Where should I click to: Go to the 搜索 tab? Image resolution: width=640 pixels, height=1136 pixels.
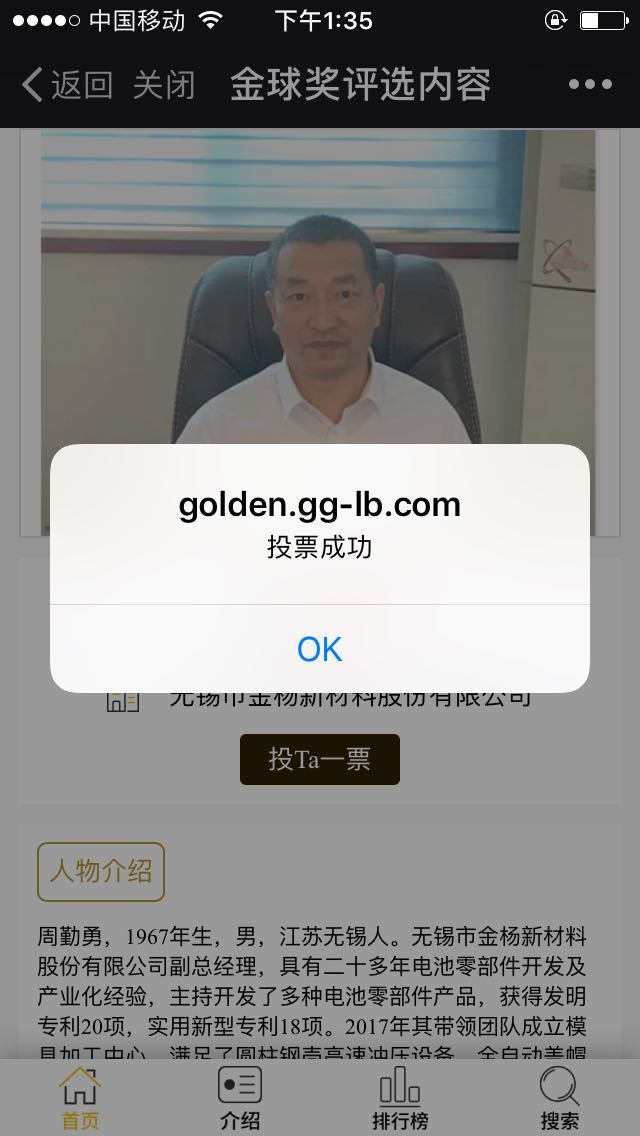pos(560,1098)
